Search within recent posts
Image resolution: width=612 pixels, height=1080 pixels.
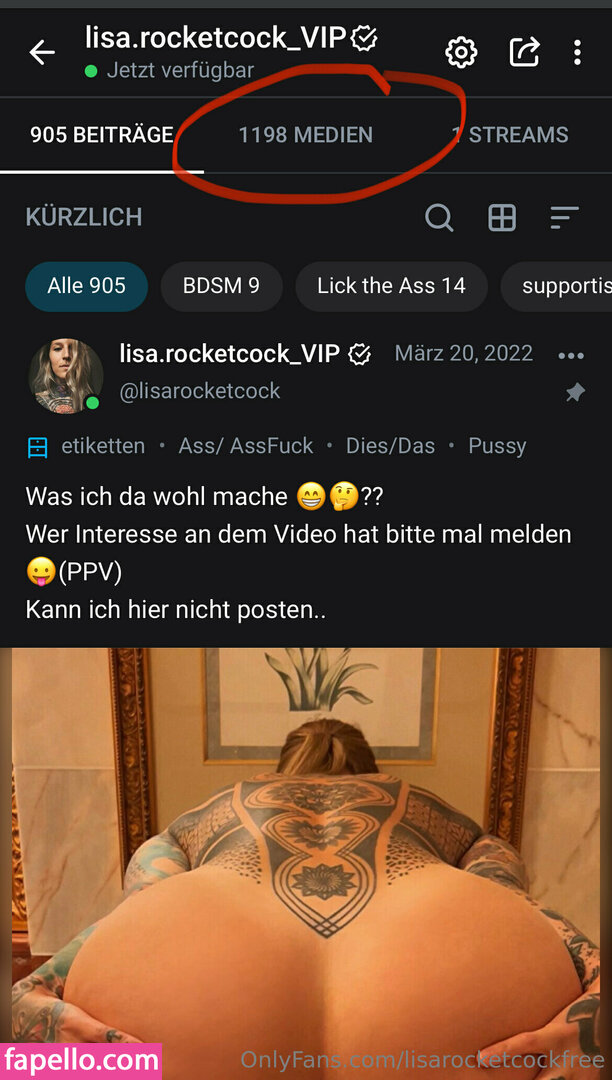pyautogui.click(x=439, y=217)
